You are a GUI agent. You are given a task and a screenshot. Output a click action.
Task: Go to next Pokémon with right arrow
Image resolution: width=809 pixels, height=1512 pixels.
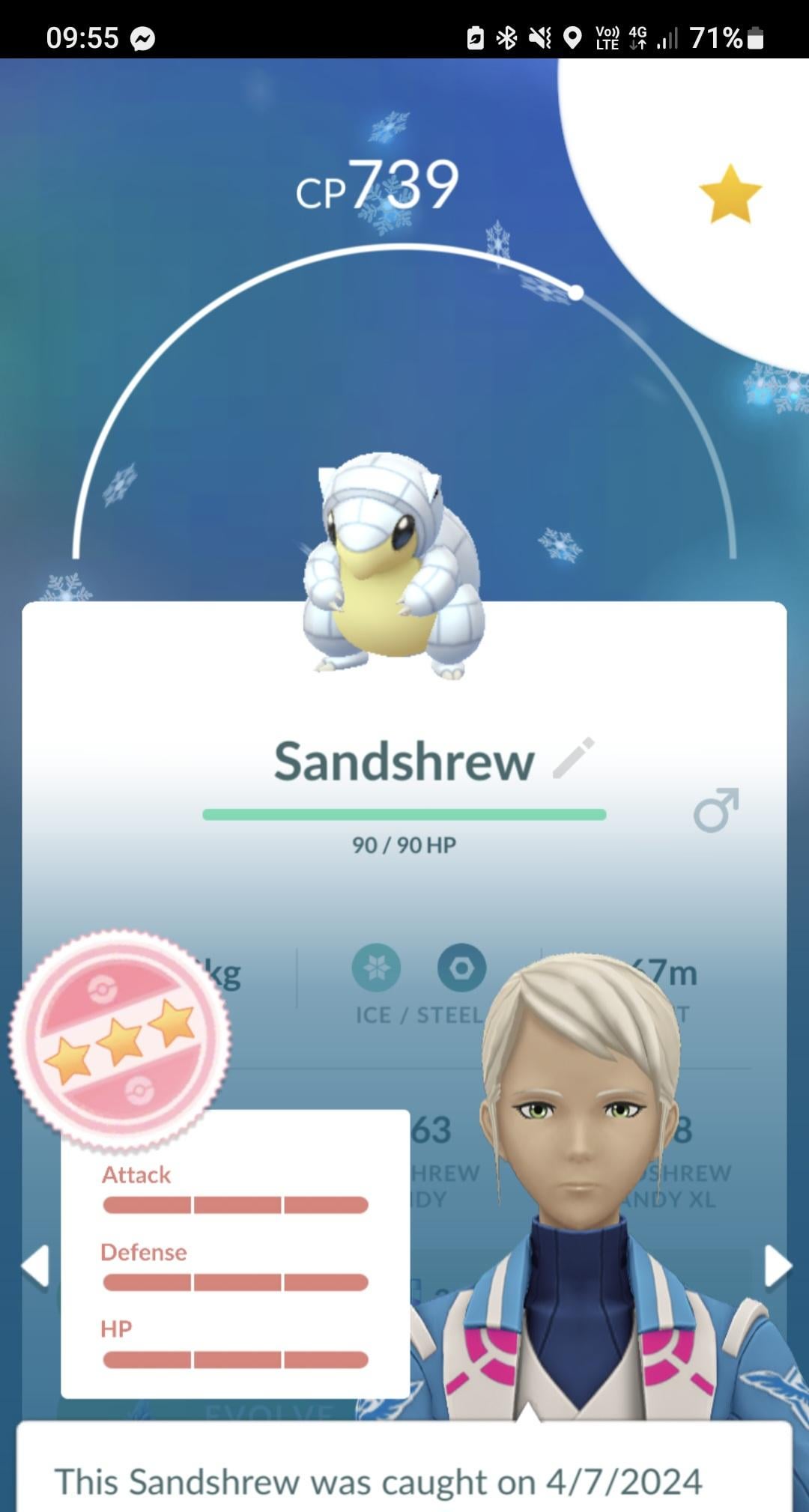(777, 1266)
